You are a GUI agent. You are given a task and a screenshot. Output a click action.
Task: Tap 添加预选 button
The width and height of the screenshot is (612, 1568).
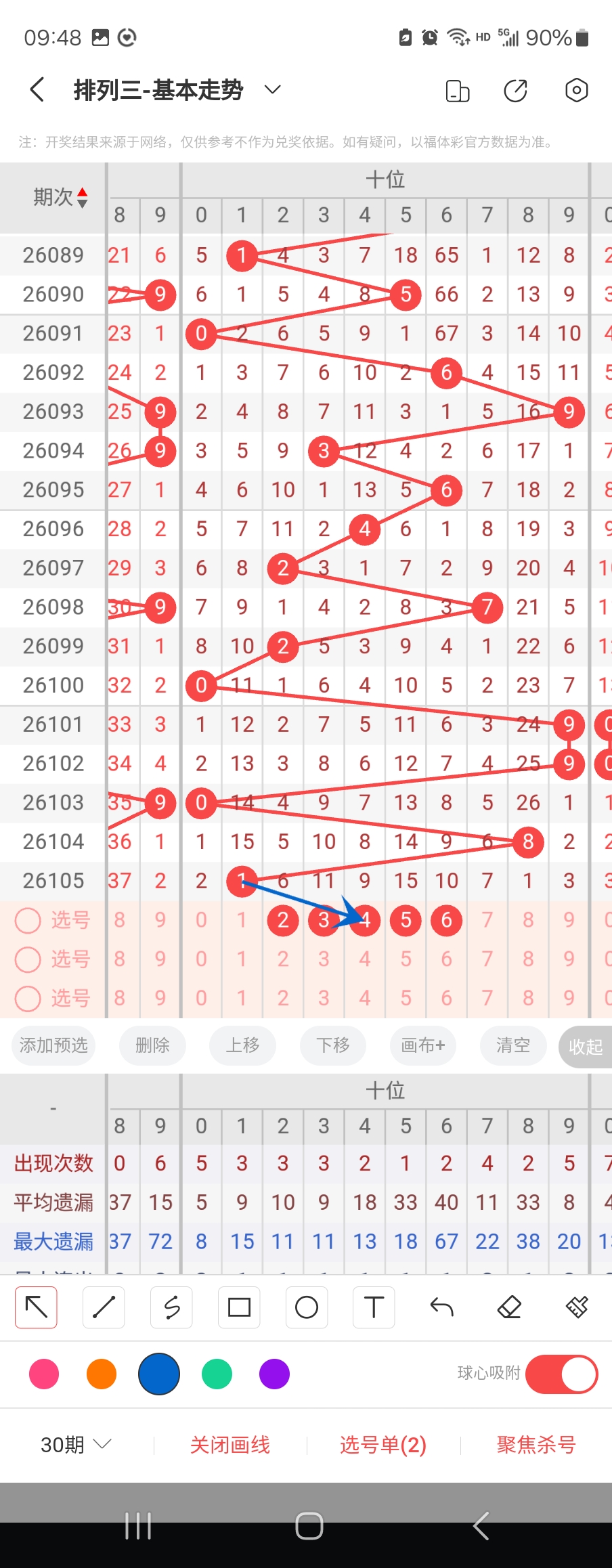click(53, 1045)
